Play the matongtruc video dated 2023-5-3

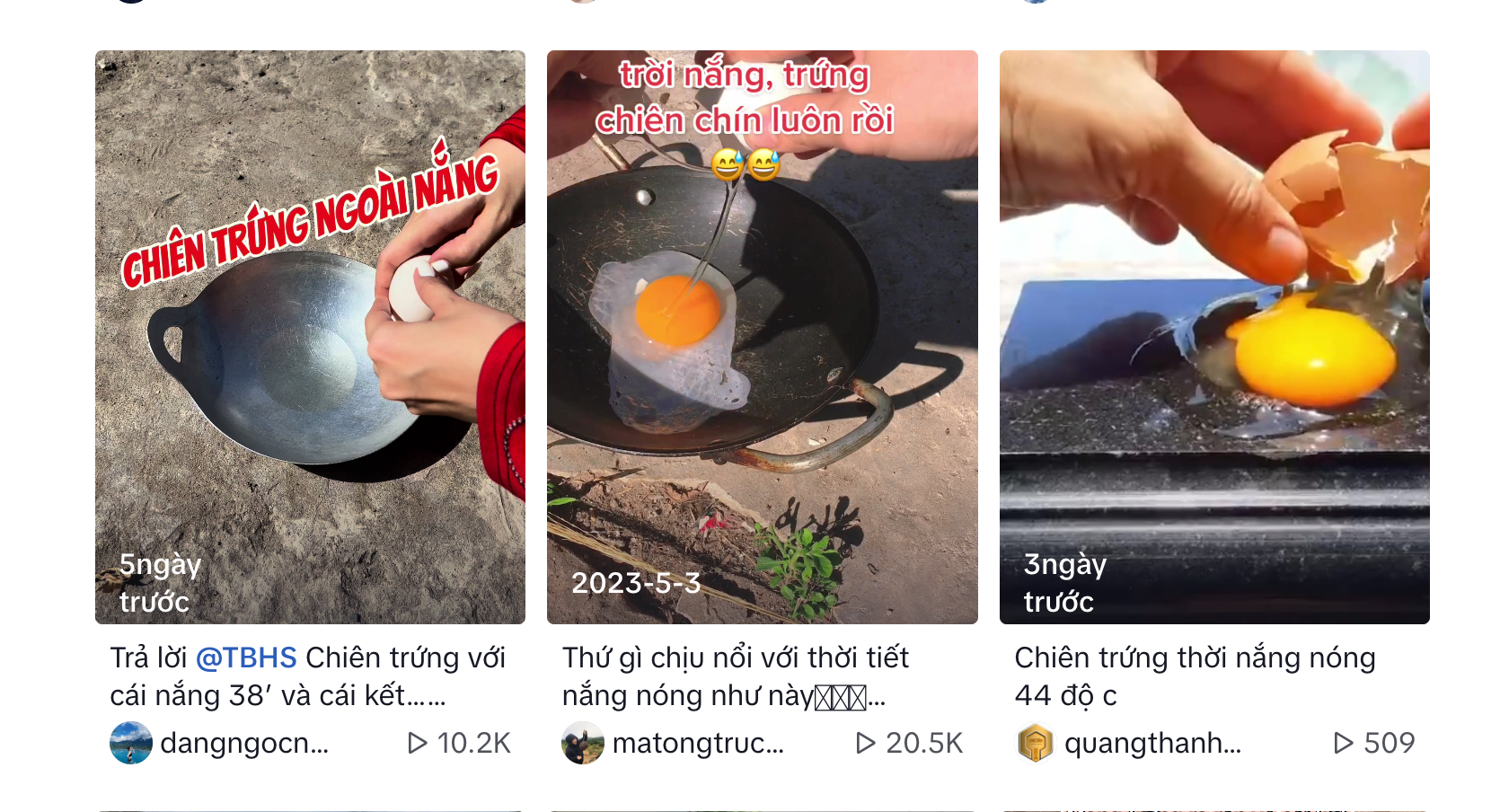click(x=762, y=337)
